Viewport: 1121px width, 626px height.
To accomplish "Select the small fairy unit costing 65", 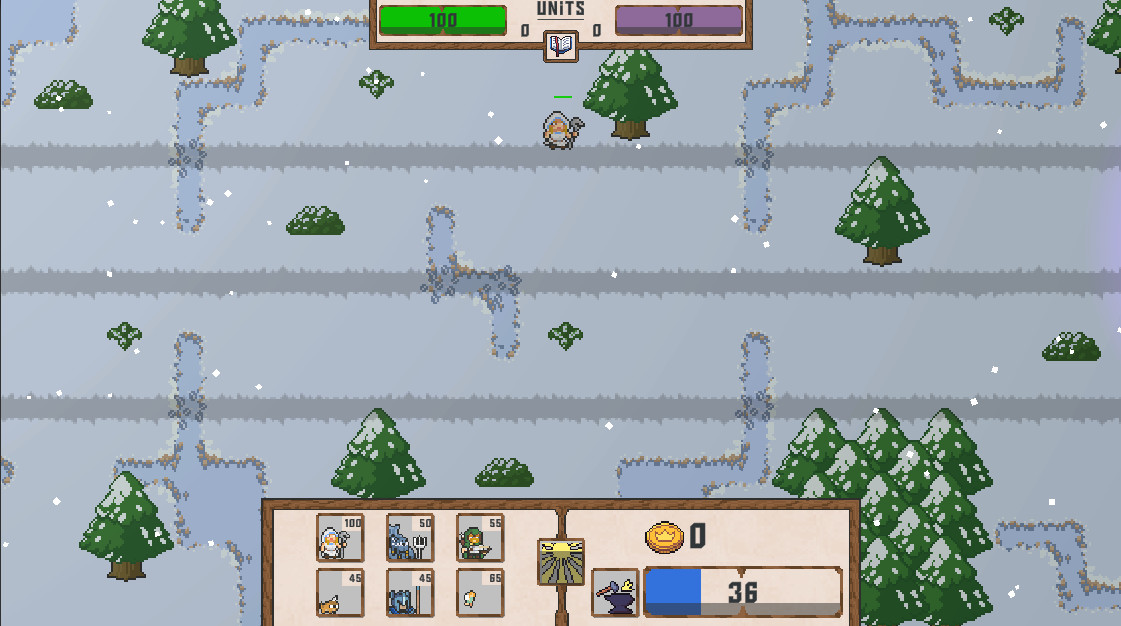I will click(480, 593).
